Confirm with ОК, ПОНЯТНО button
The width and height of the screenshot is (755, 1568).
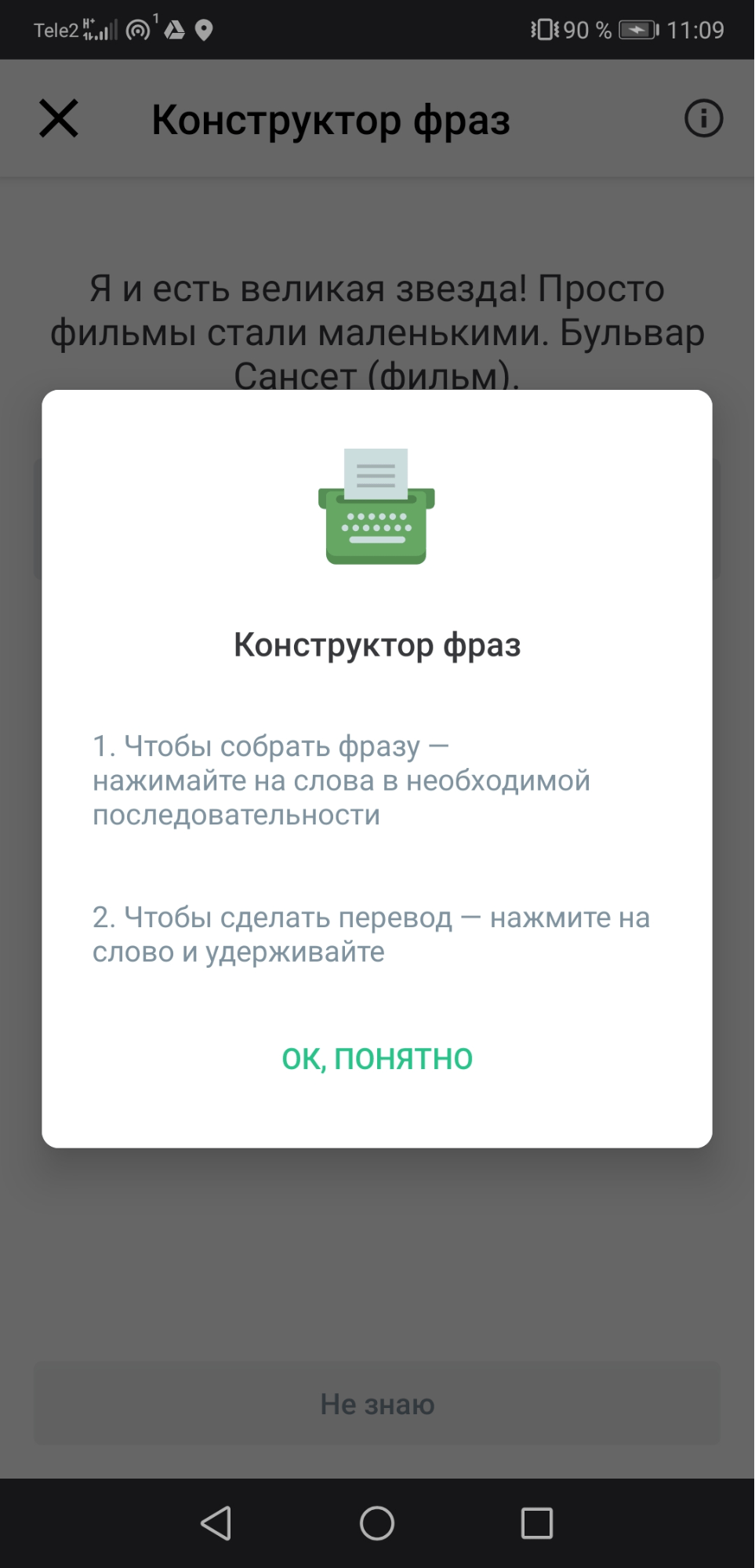coord(377,1058)
